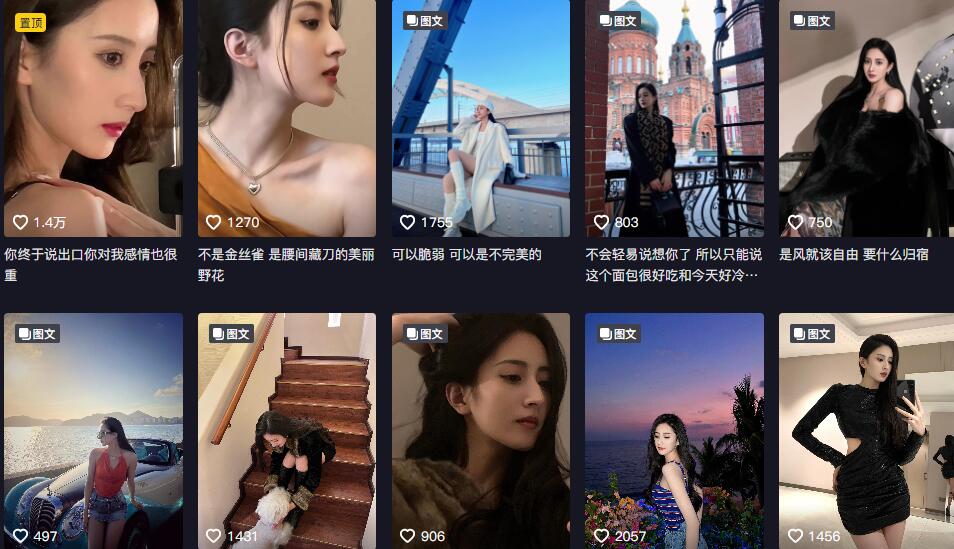The image size is (954, 549).
Task: Open the post captioned 不是金丝雀
Action: tap(287, 118)
